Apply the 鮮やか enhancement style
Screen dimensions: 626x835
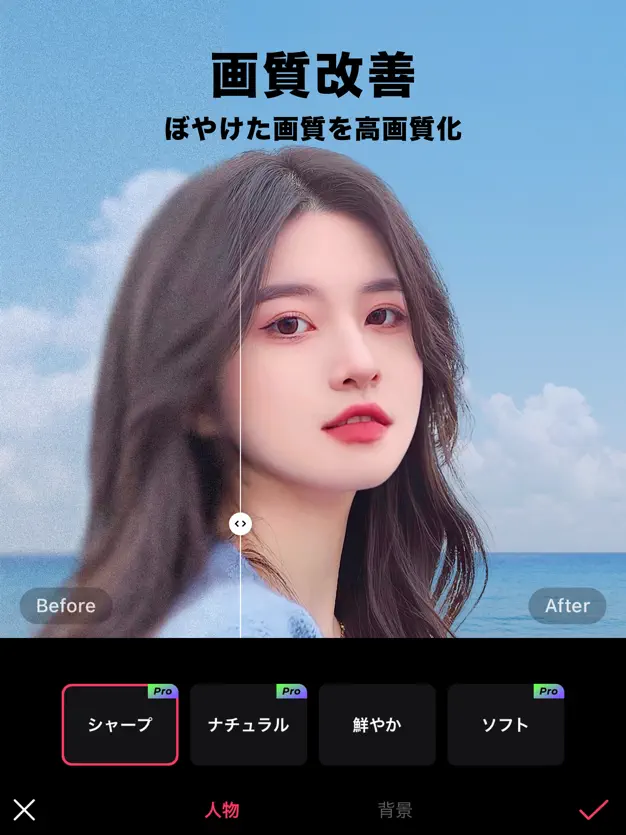click(x=377, y=725)
